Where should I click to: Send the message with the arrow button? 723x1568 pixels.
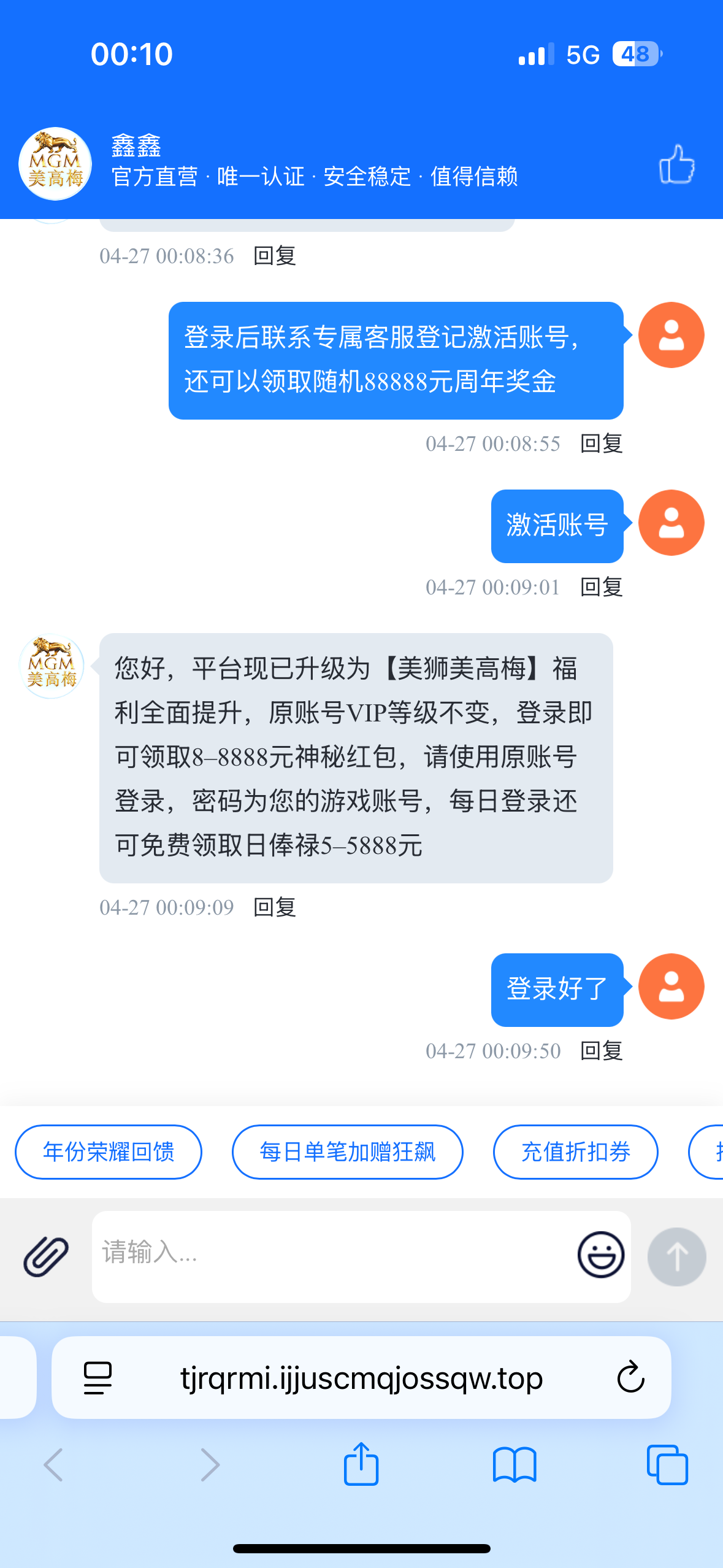click(676, 1256)
